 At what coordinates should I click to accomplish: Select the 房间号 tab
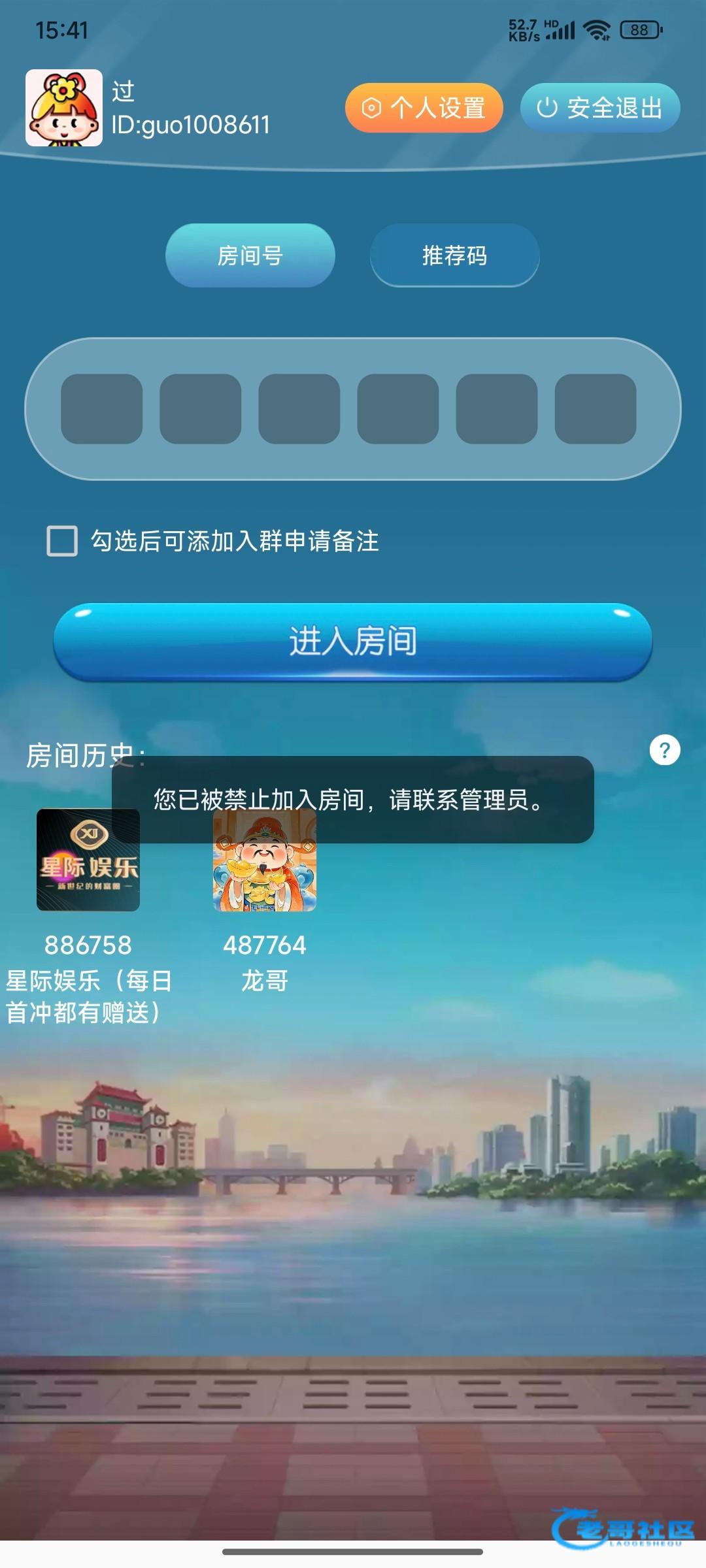pyautogui.click(x=250, y=255)
